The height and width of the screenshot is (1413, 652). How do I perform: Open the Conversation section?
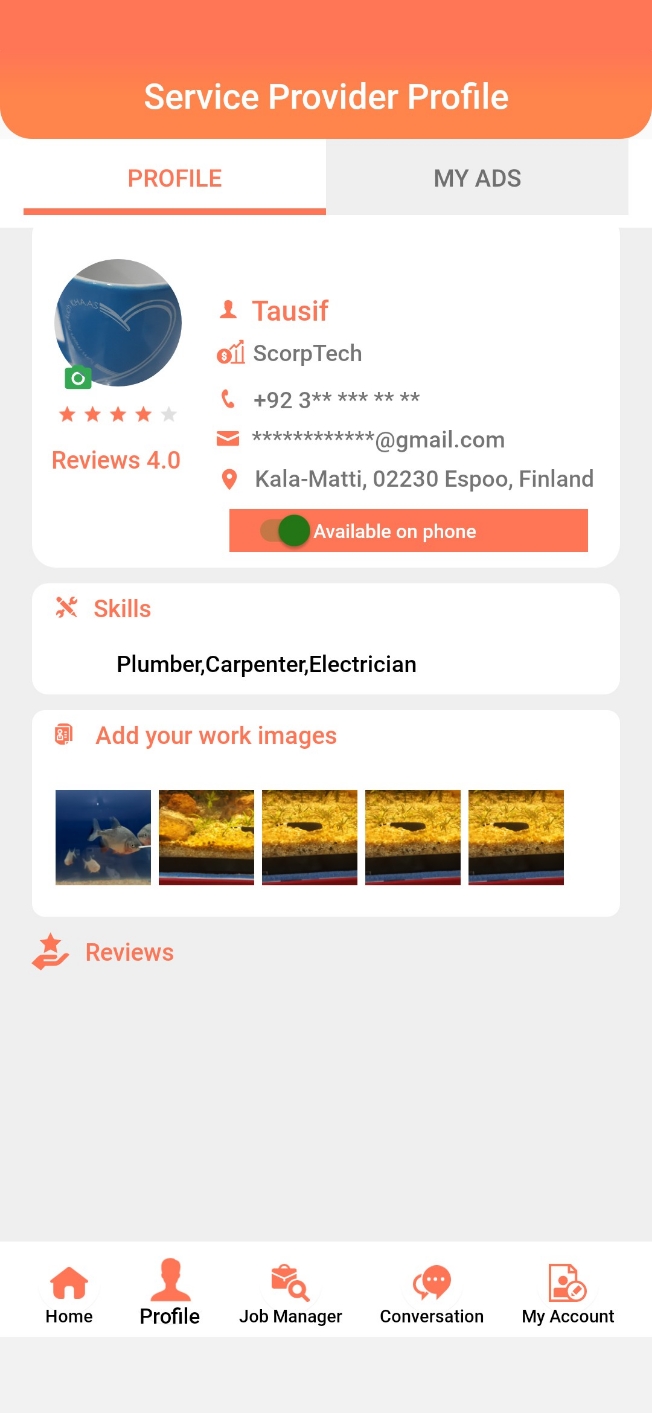[x=432, y=1294]
